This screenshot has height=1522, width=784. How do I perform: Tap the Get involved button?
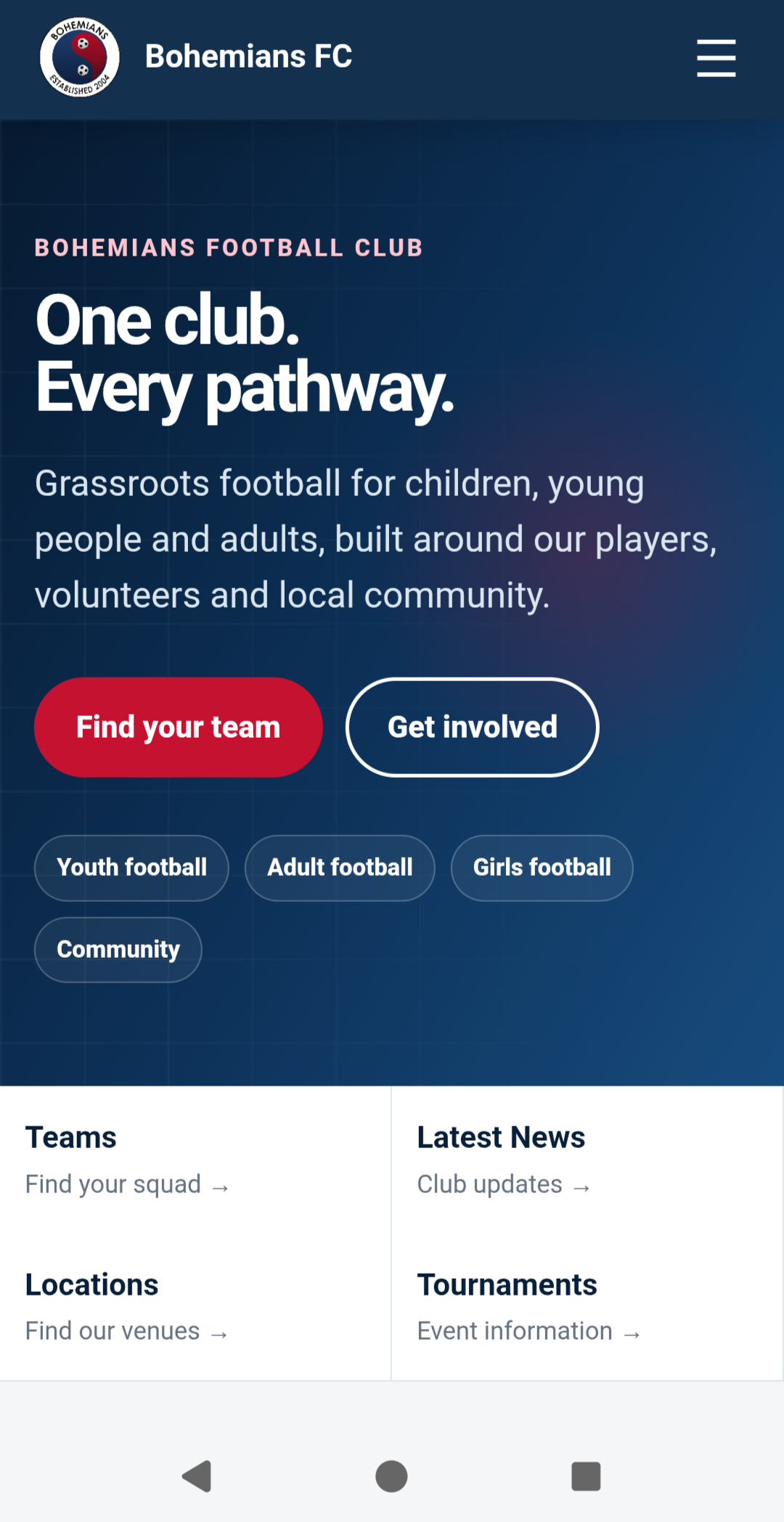pyautogui.click(x=473, y=727)
